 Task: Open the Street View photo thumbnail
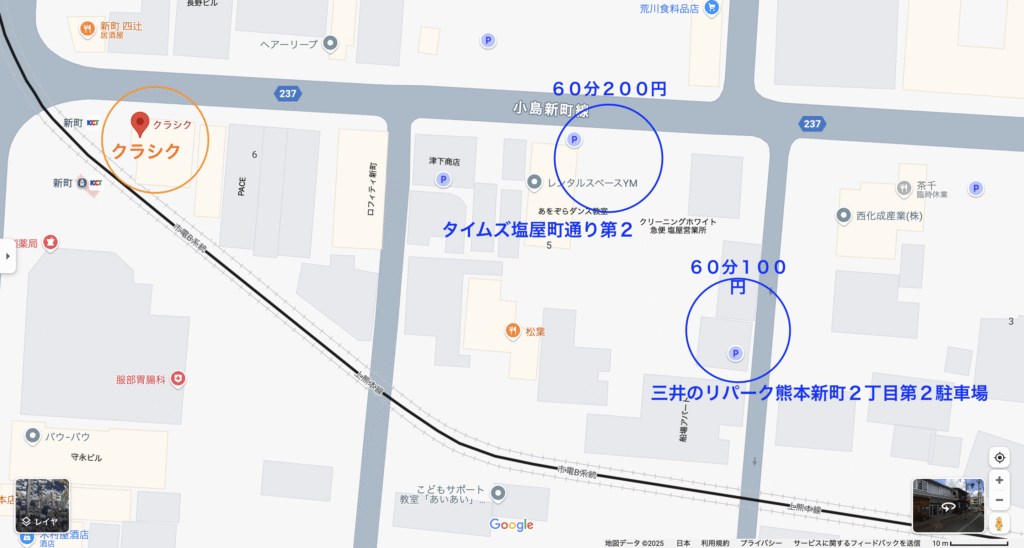(945, 505)
